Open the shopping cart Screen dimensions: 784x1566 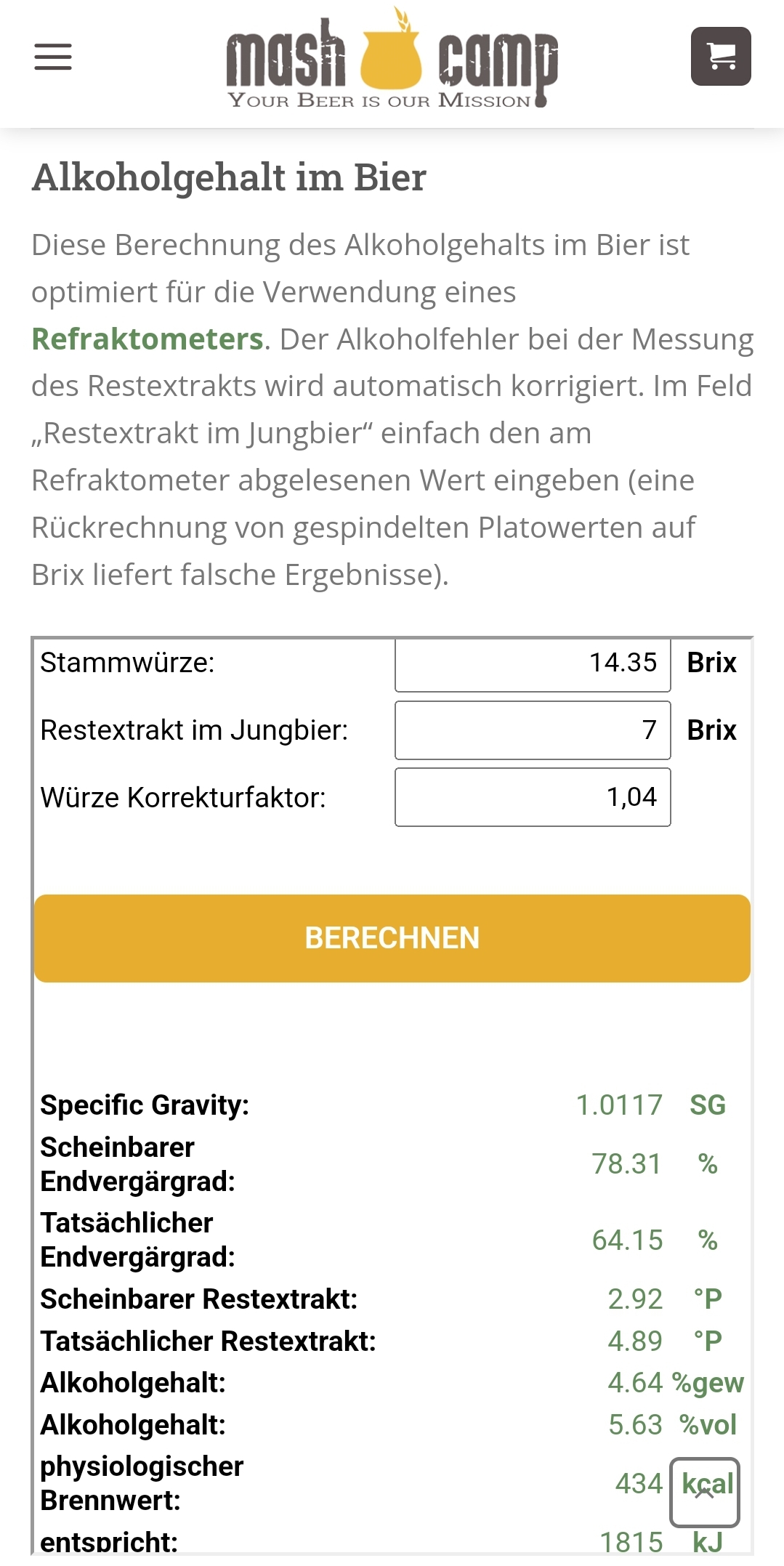[720, 57]
